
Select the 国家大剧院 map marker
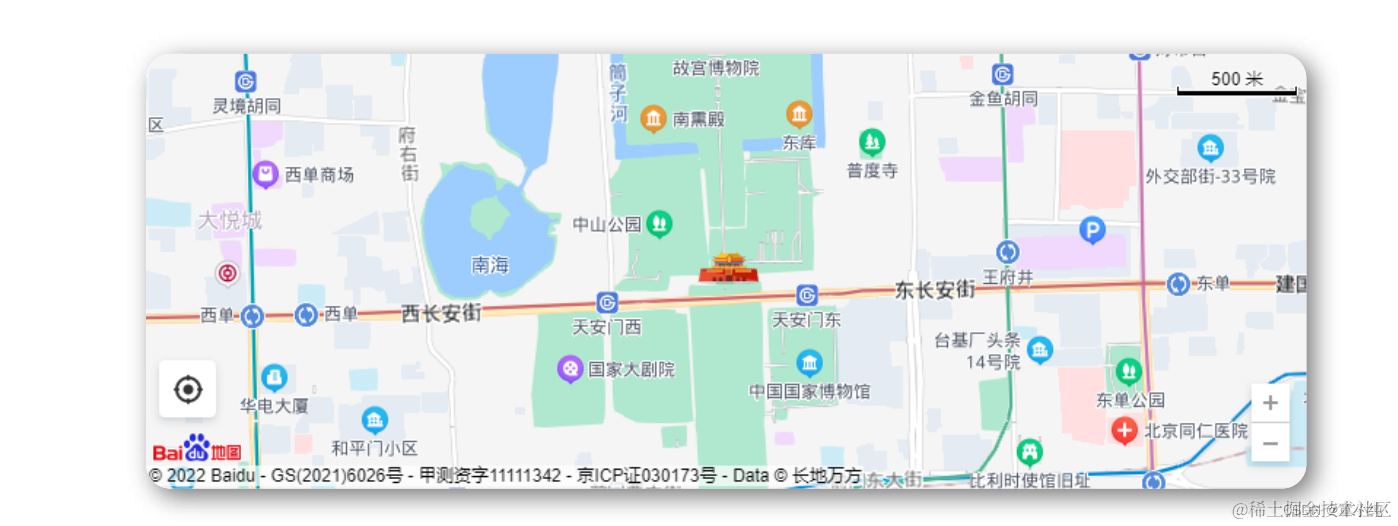570,370
